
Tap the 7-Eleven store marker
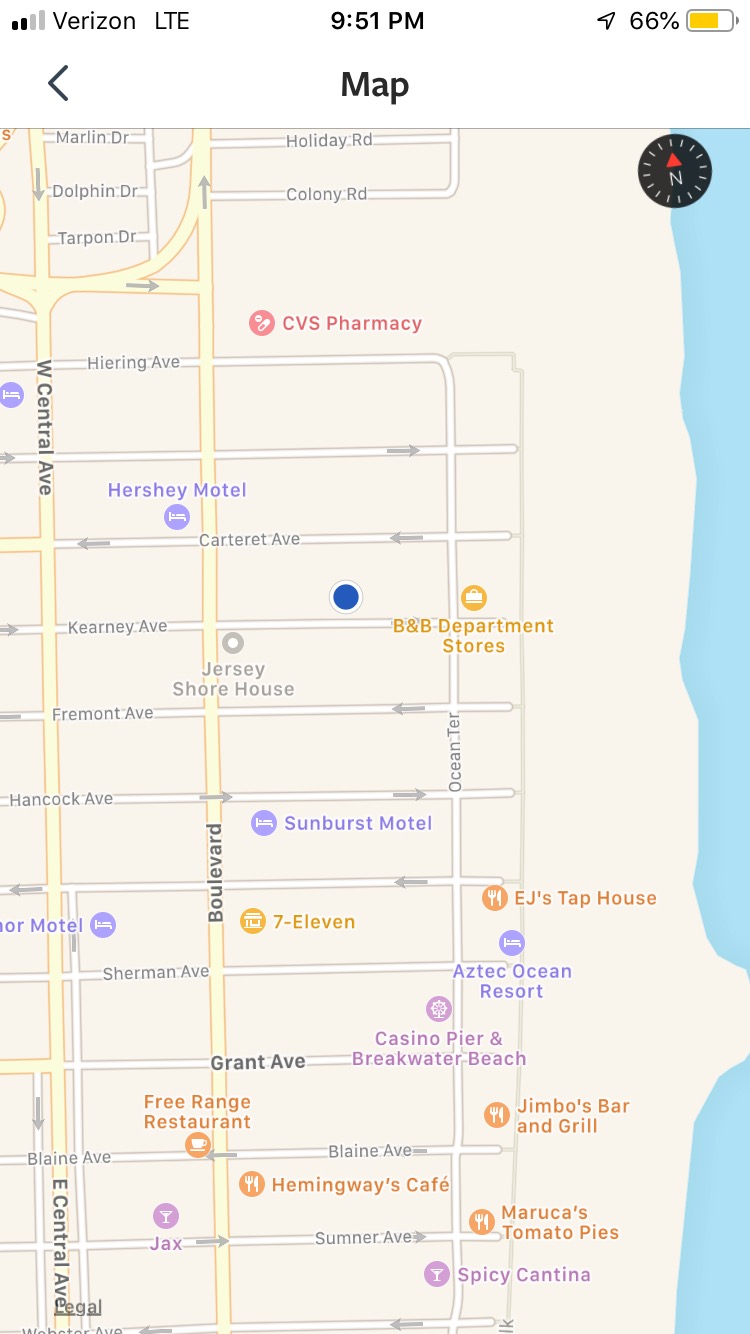[x=253, y=921]
